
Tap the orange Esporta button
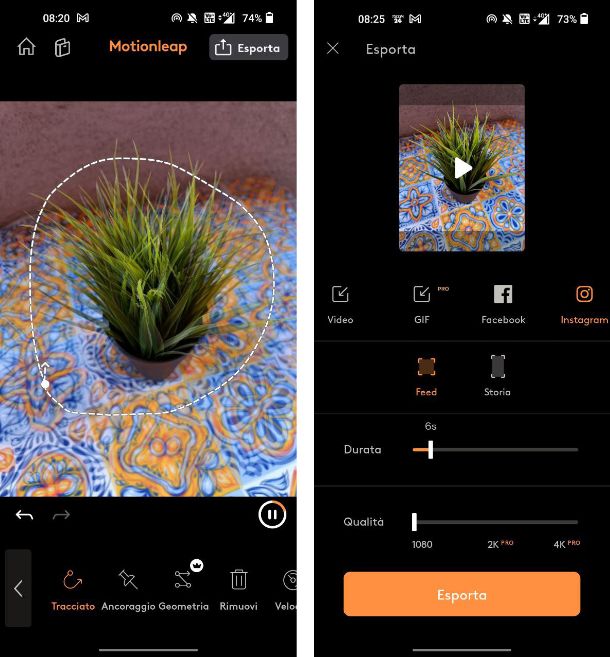[462, 594]
